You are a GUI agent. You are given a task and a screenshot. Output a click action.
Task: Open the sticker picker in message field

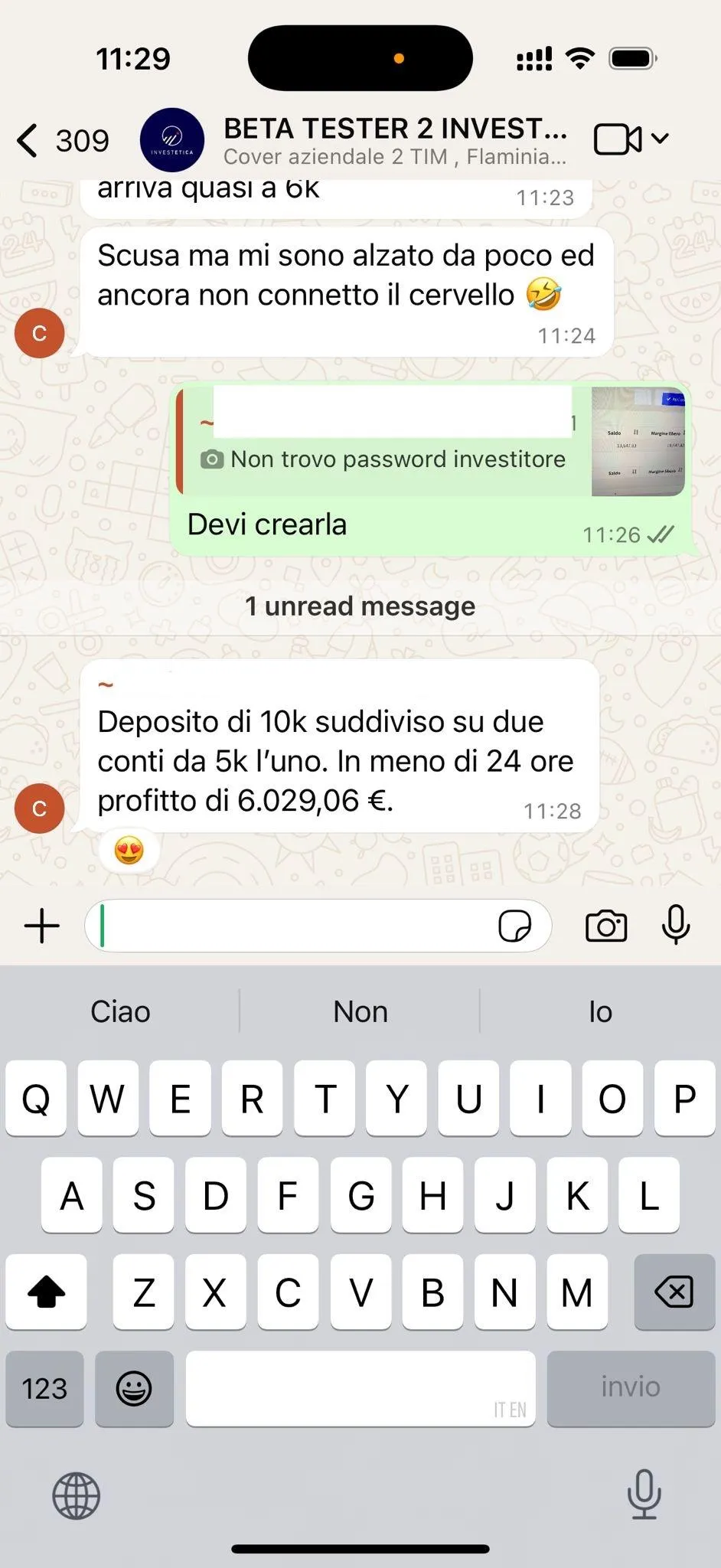514,926
